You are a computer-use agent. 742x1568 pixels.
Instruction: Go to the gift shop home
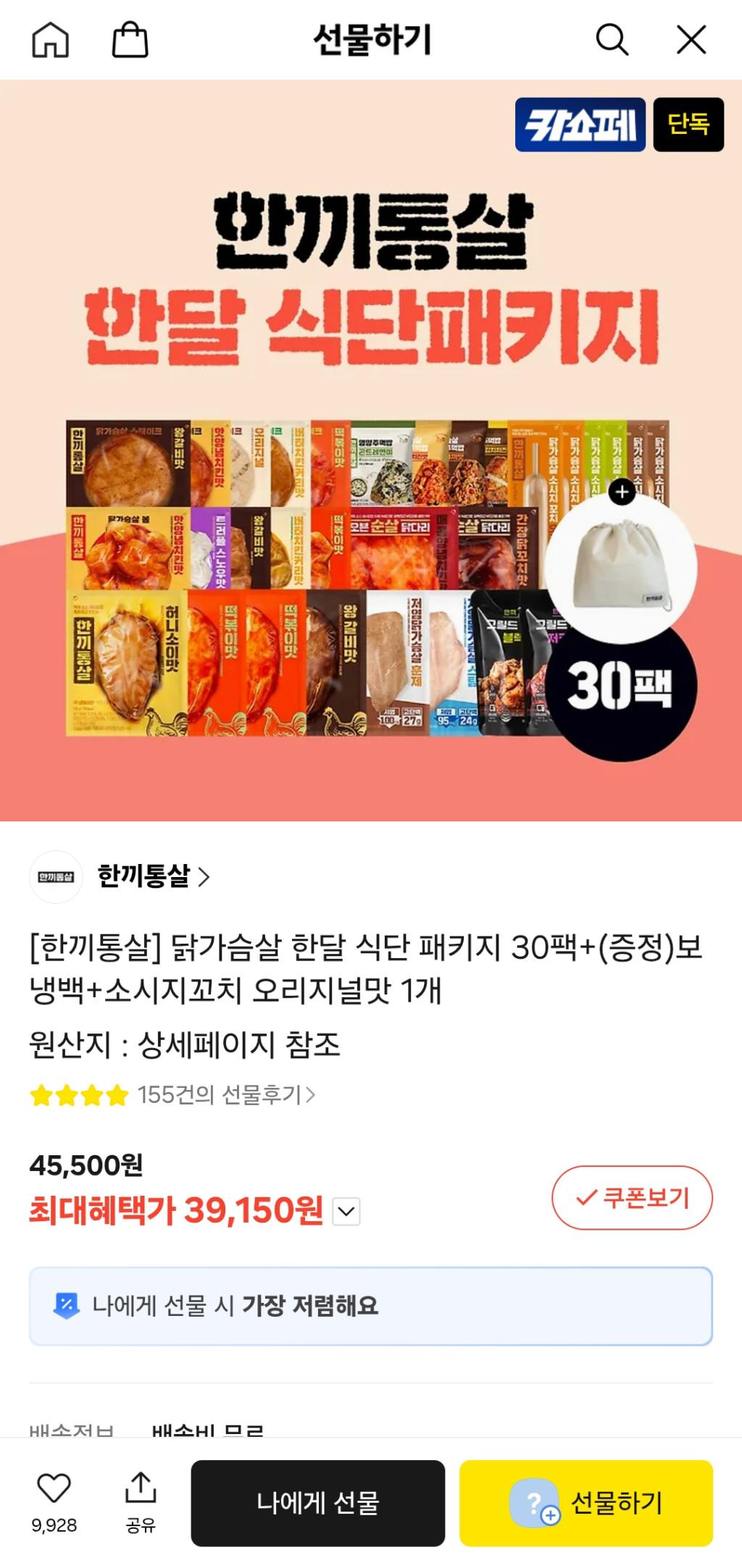51,40
